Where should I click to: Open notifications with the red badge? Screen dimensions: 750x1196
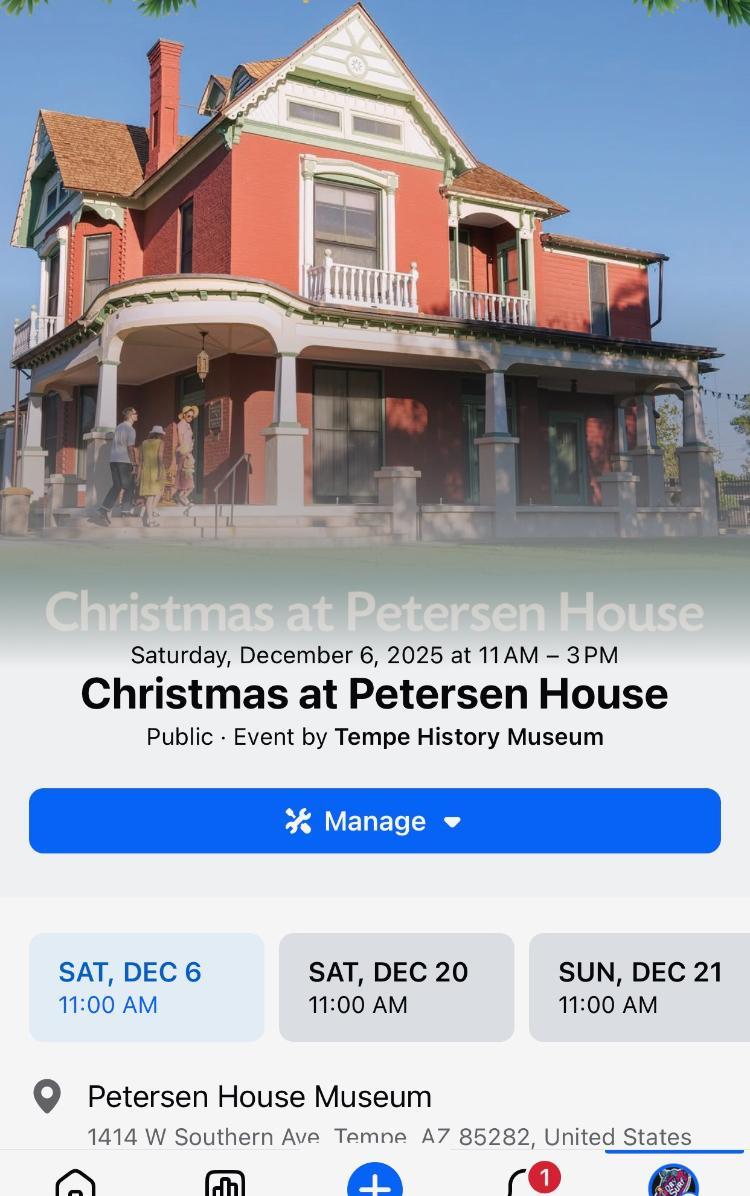pyautogui.click(x=527, y=1182)
